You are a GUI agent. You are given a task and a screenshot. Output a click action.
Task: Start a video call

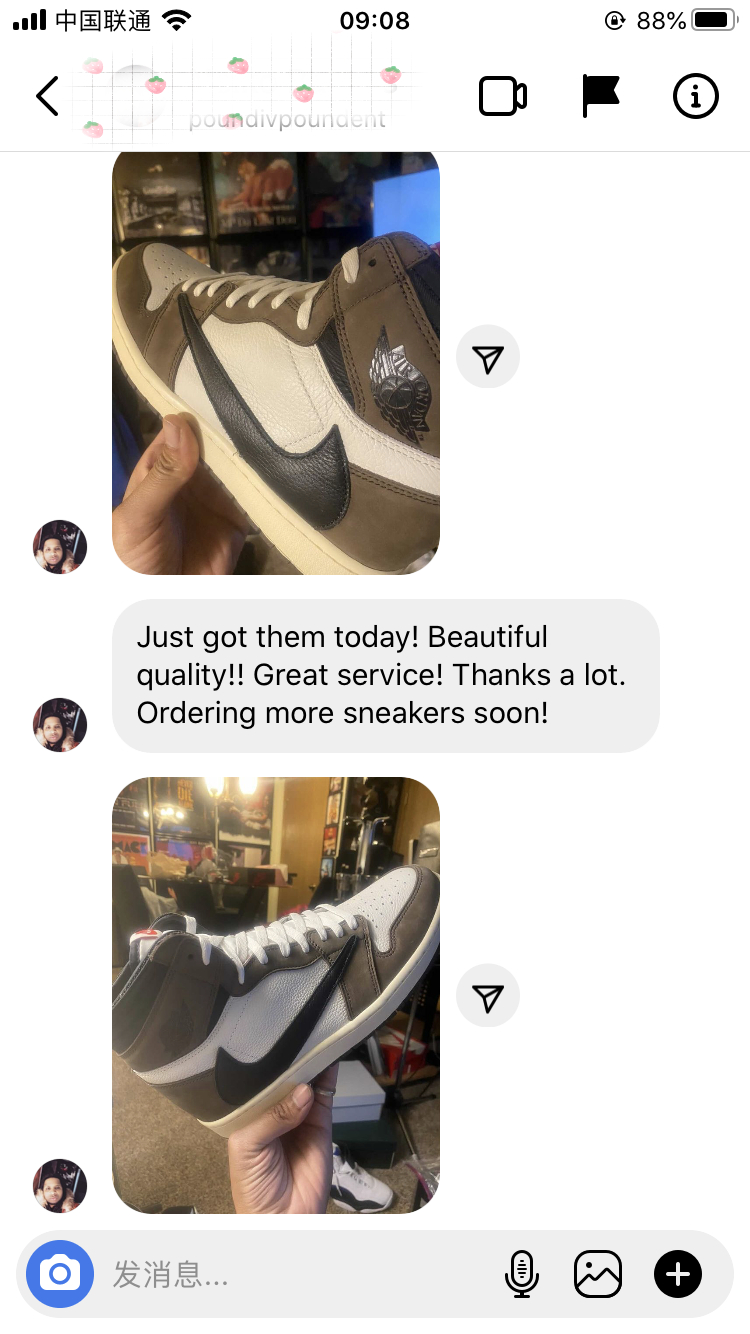[x=502, y=97]
